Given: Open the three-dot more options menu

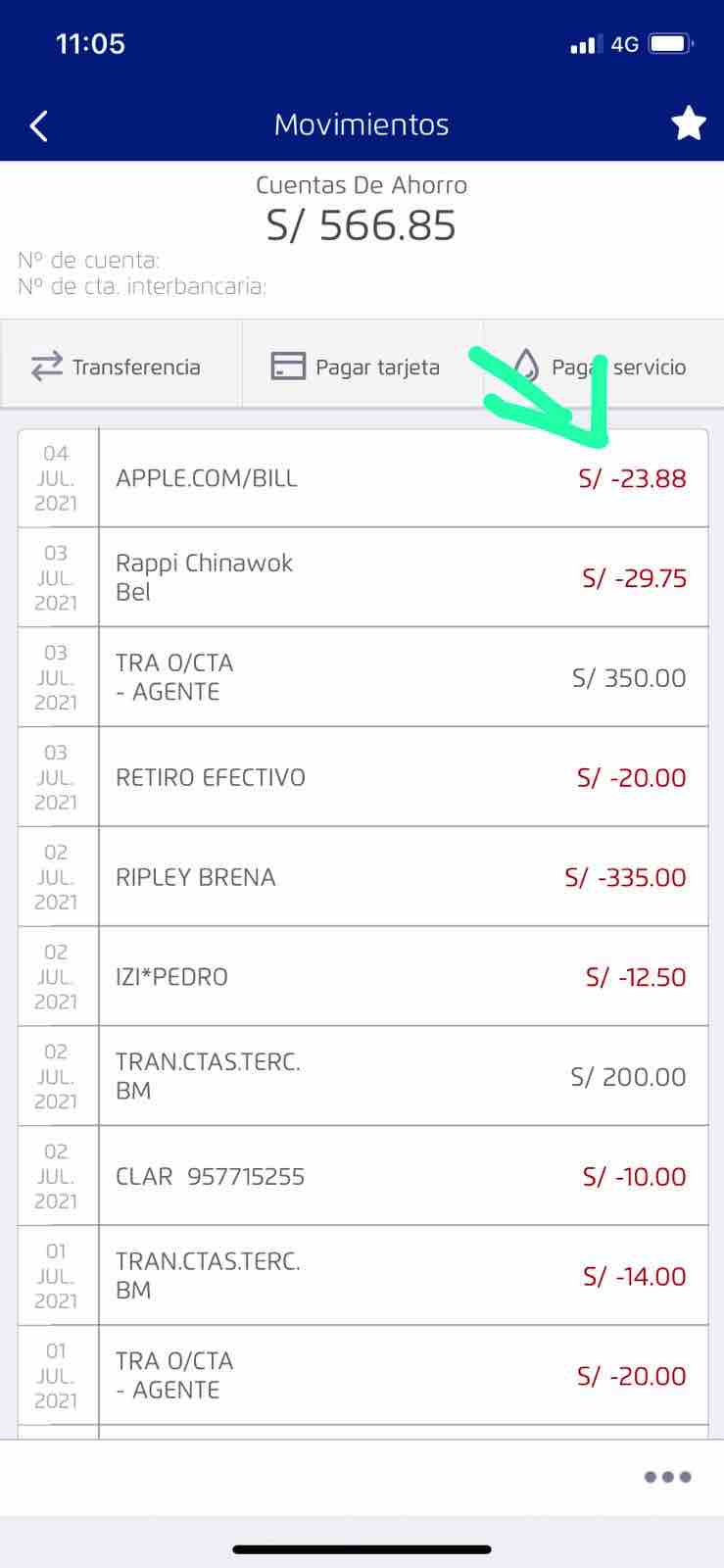Looking at the screenshot, I should coord(667,1477).
